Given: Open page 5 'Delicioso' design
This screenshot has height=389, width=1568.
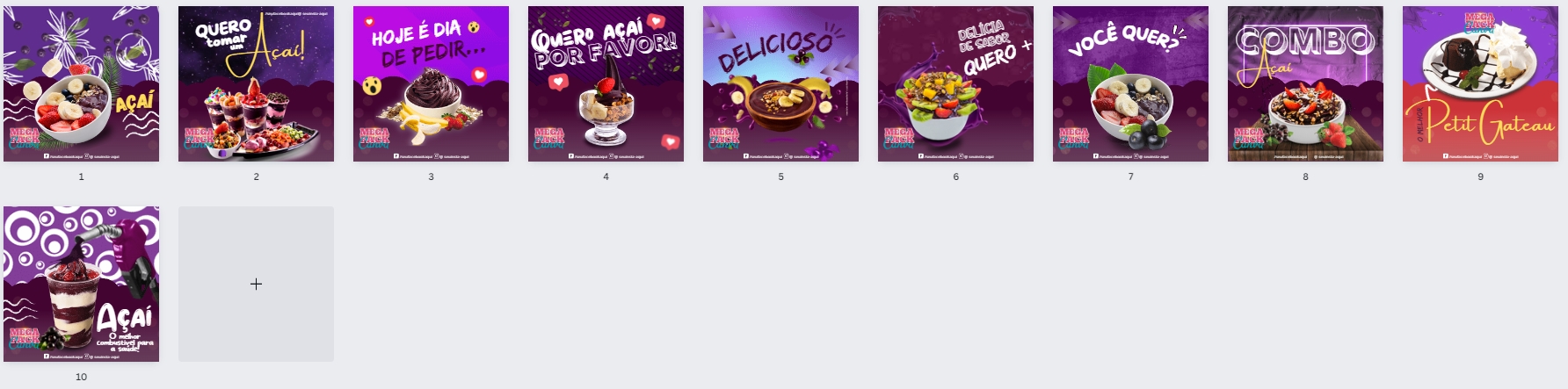Looking at the screenshot, I should tap(780, 83).
